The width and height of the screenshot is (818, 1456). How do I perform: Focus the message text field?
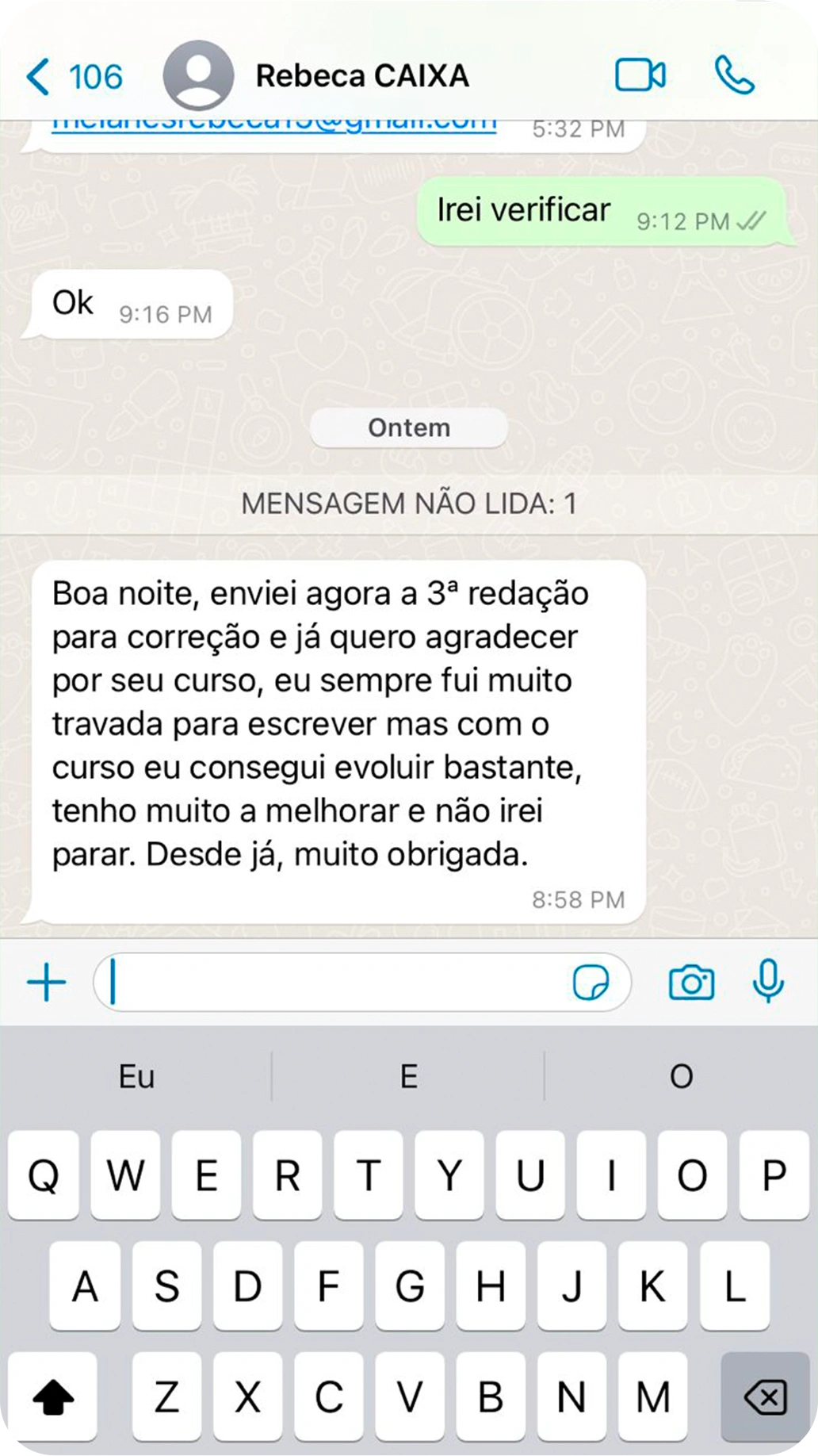coord(333,983)
